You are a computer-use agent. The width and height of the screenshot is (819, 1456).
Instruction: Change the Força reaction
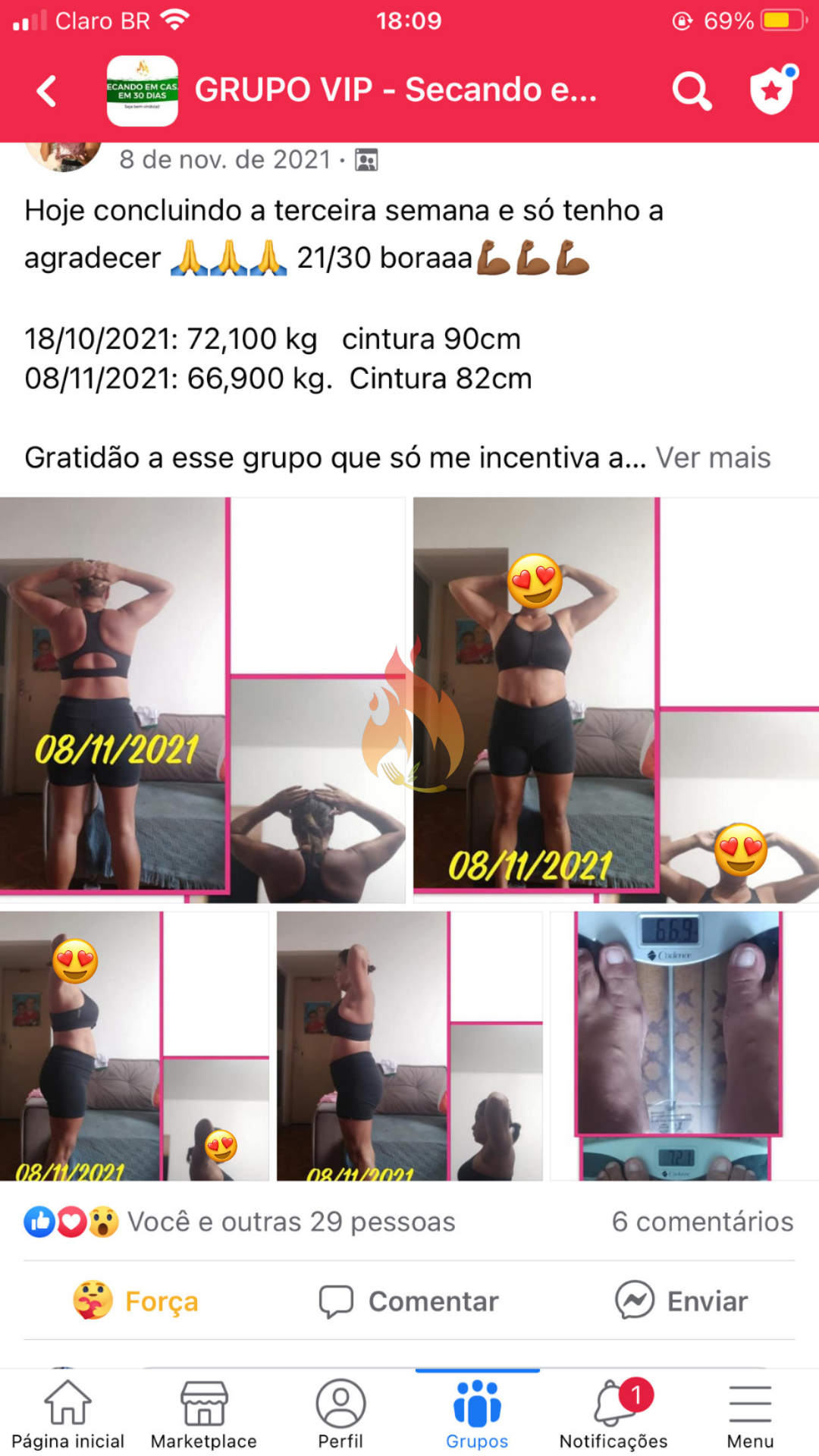point(136,1301)
